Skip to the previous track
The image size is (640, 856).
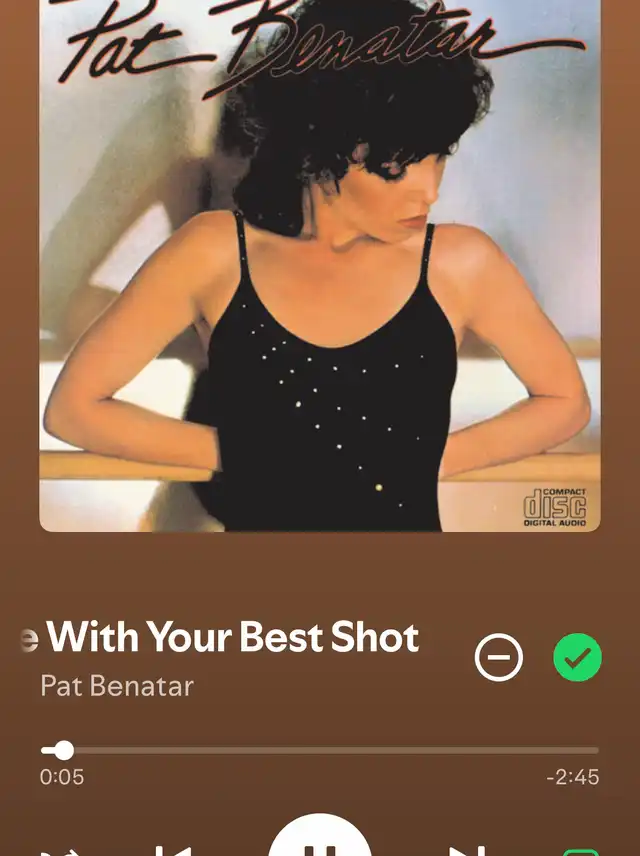pos(172,850)
